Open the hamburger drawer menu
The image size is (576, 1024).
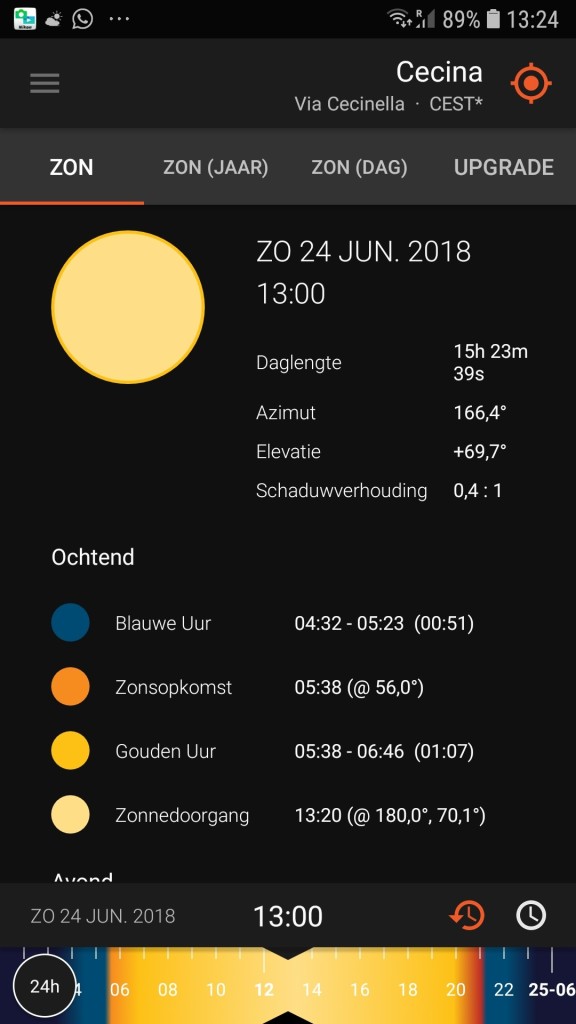[44, 83]
